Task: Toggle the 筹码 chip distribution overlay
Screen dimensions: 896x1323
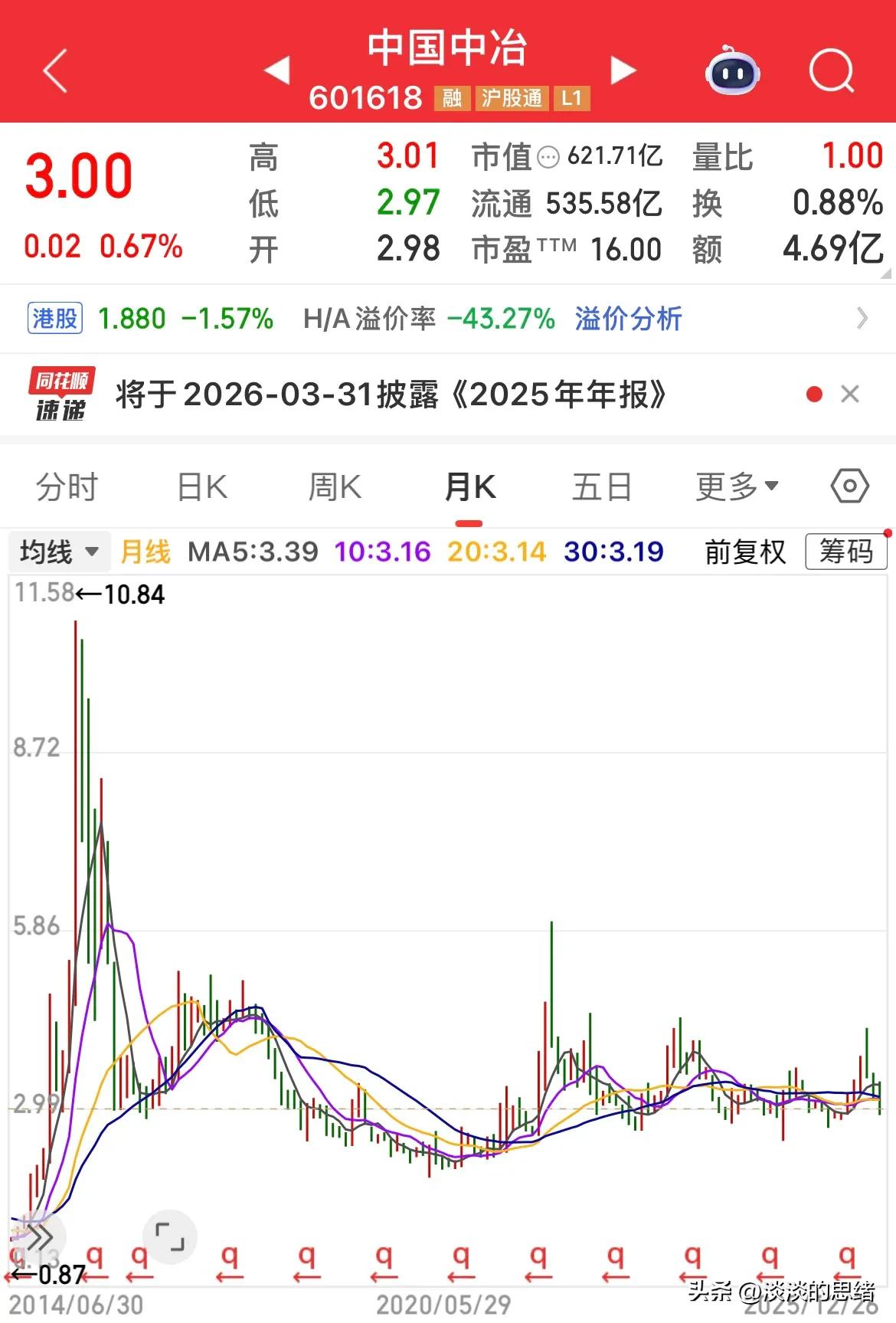Action: click(x=845, y=551)
